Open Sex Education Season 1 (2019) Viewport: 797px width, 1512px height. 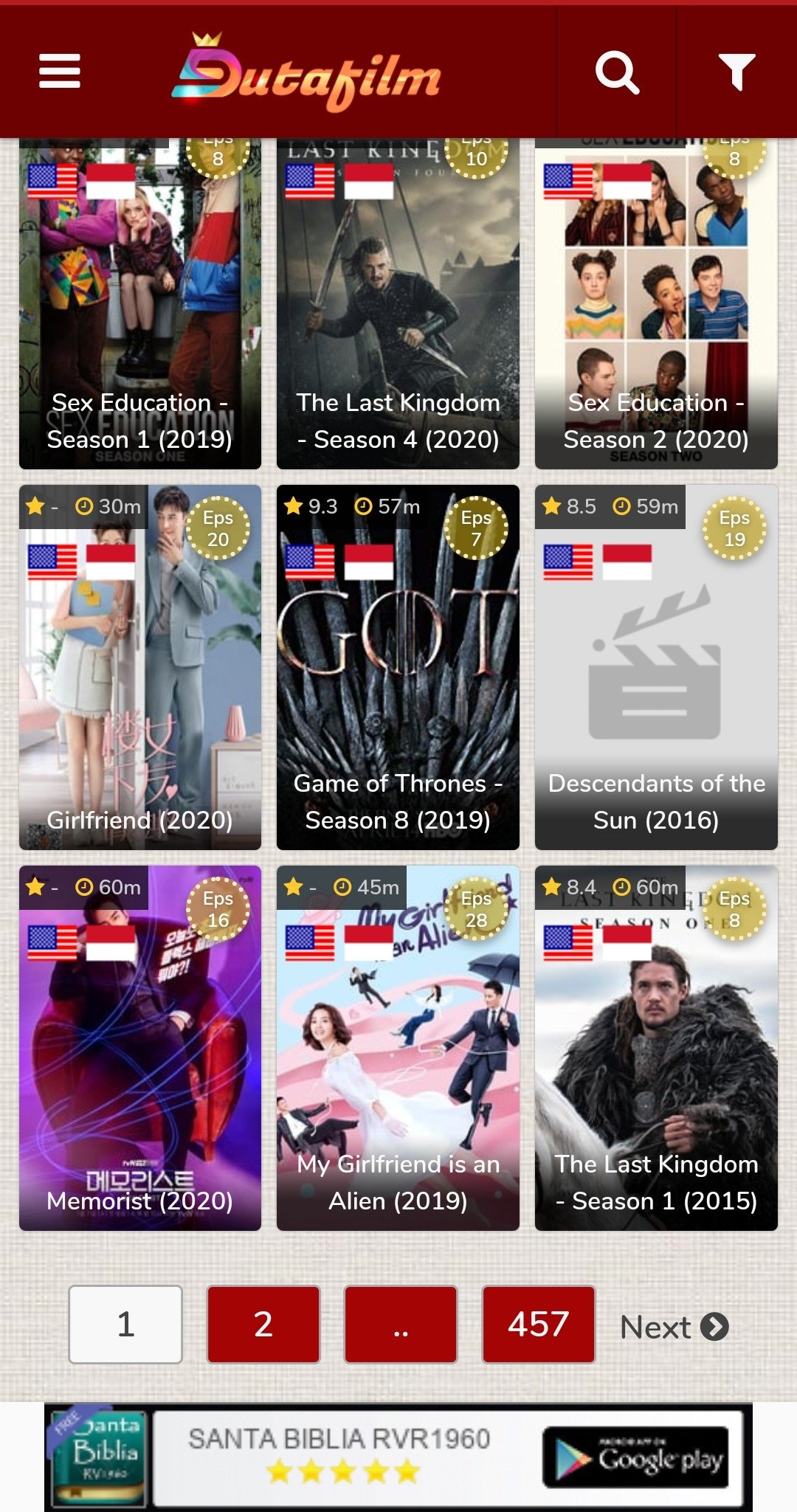pos(140,310)
